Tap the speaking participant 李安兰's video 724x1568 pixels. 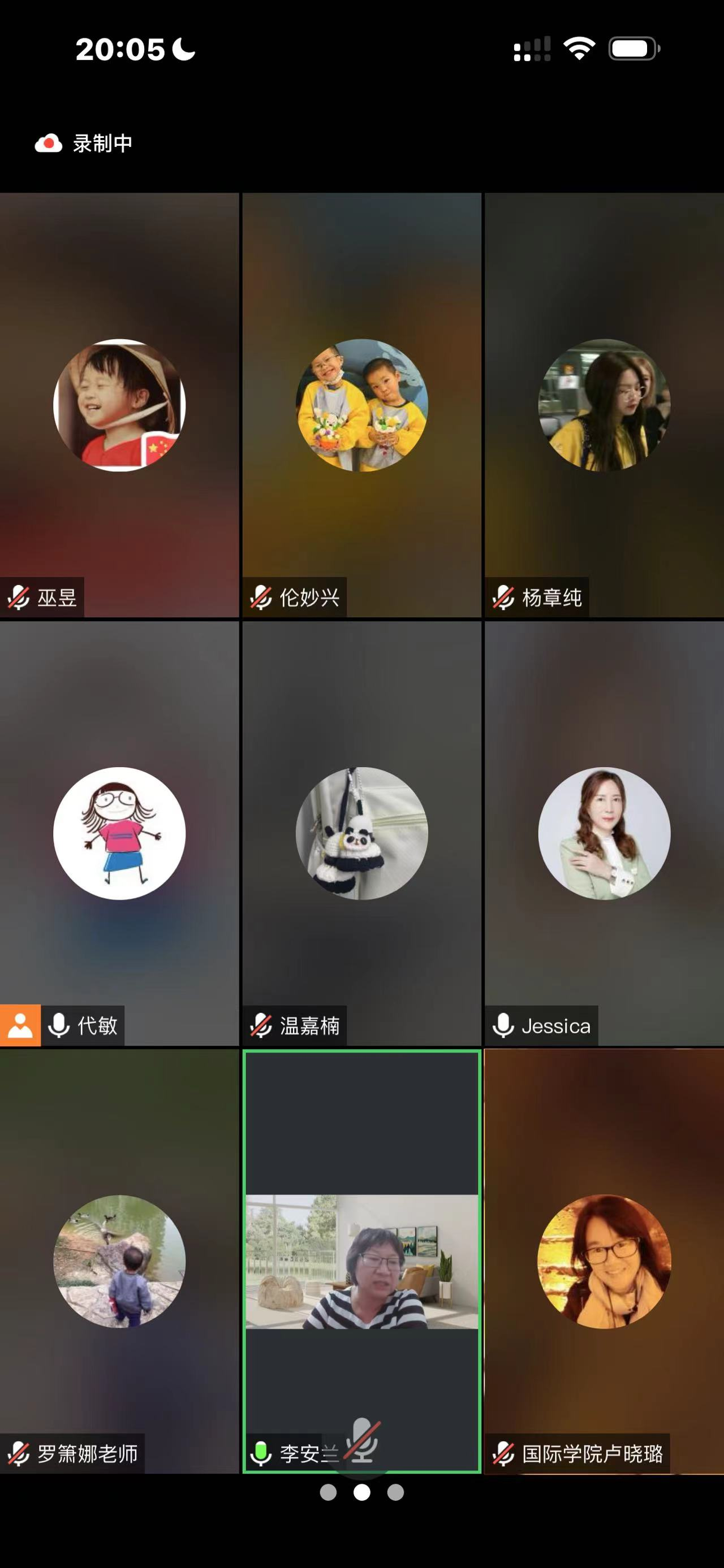[361, 1261]
